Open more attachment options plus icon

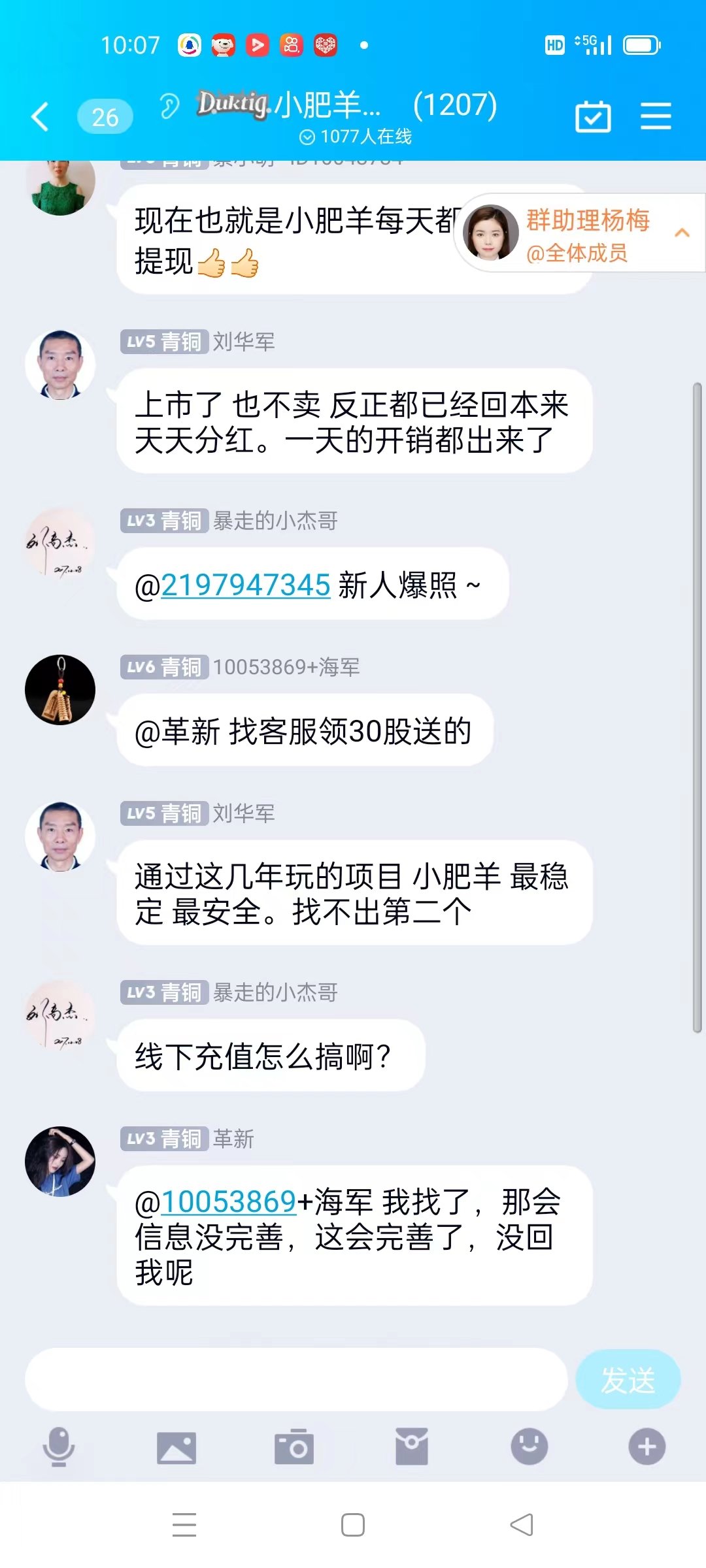tap(647, 1446)
